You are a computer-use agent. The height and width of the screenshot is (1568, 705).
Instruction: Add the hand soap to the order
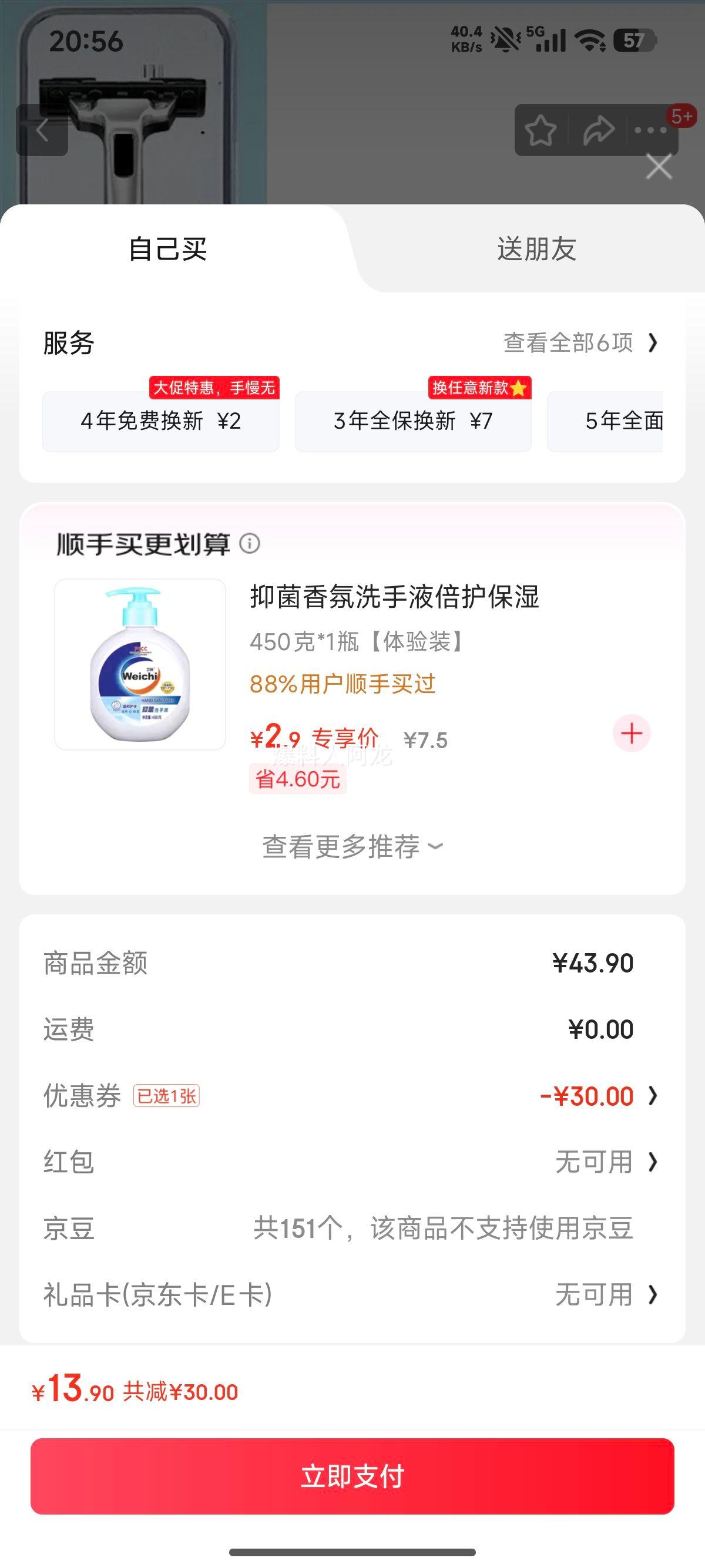[x=632, y=733]
